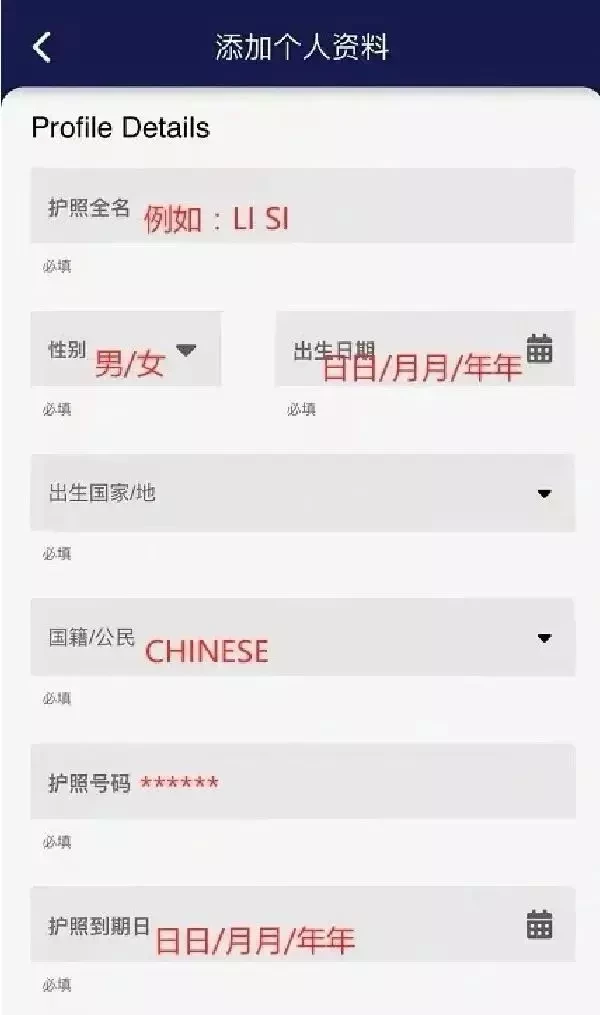Open the nationality/citizenship dropdown
The width and height of the screenshot is (600, 1015).
[x=544, y=638]
